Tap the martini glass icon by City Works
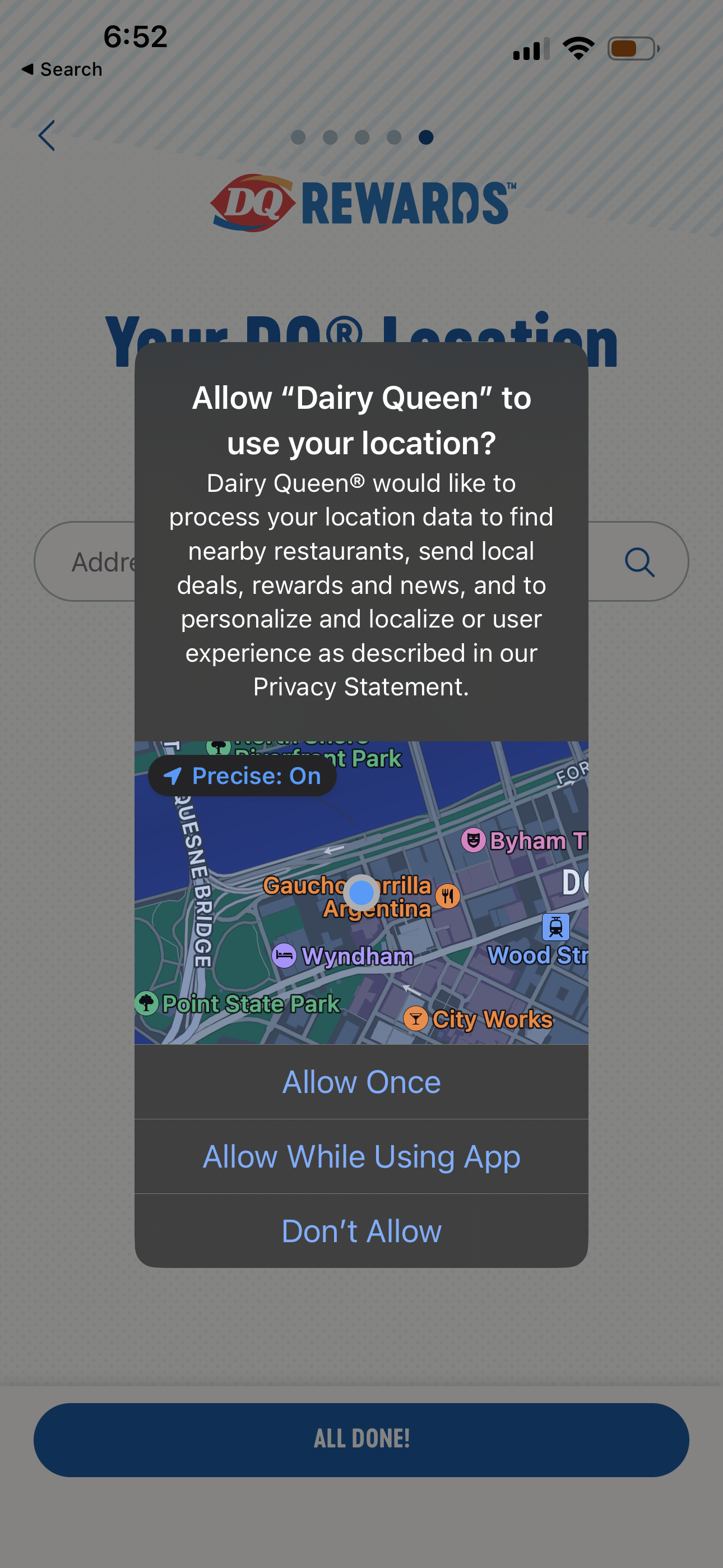This screenshot has height=1568, width=723. tap(418, 1020)
